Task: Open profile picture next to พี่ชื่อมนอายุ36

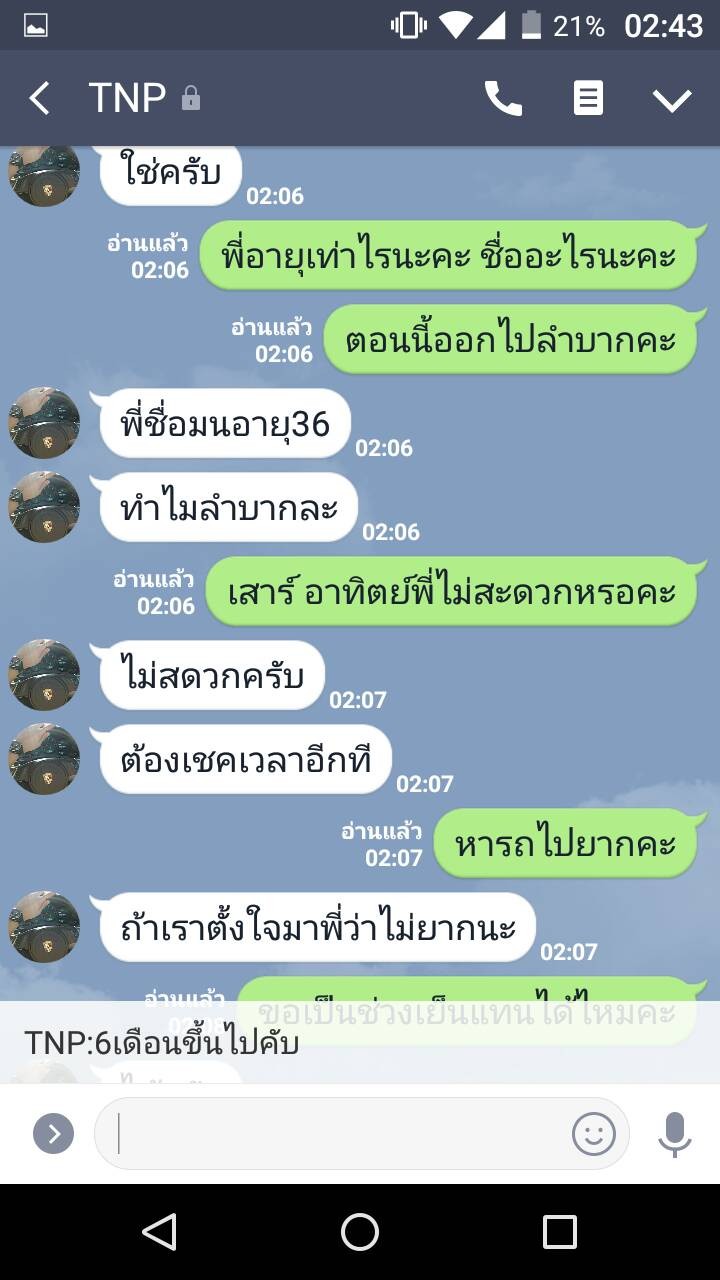Action: pos(44,423)
